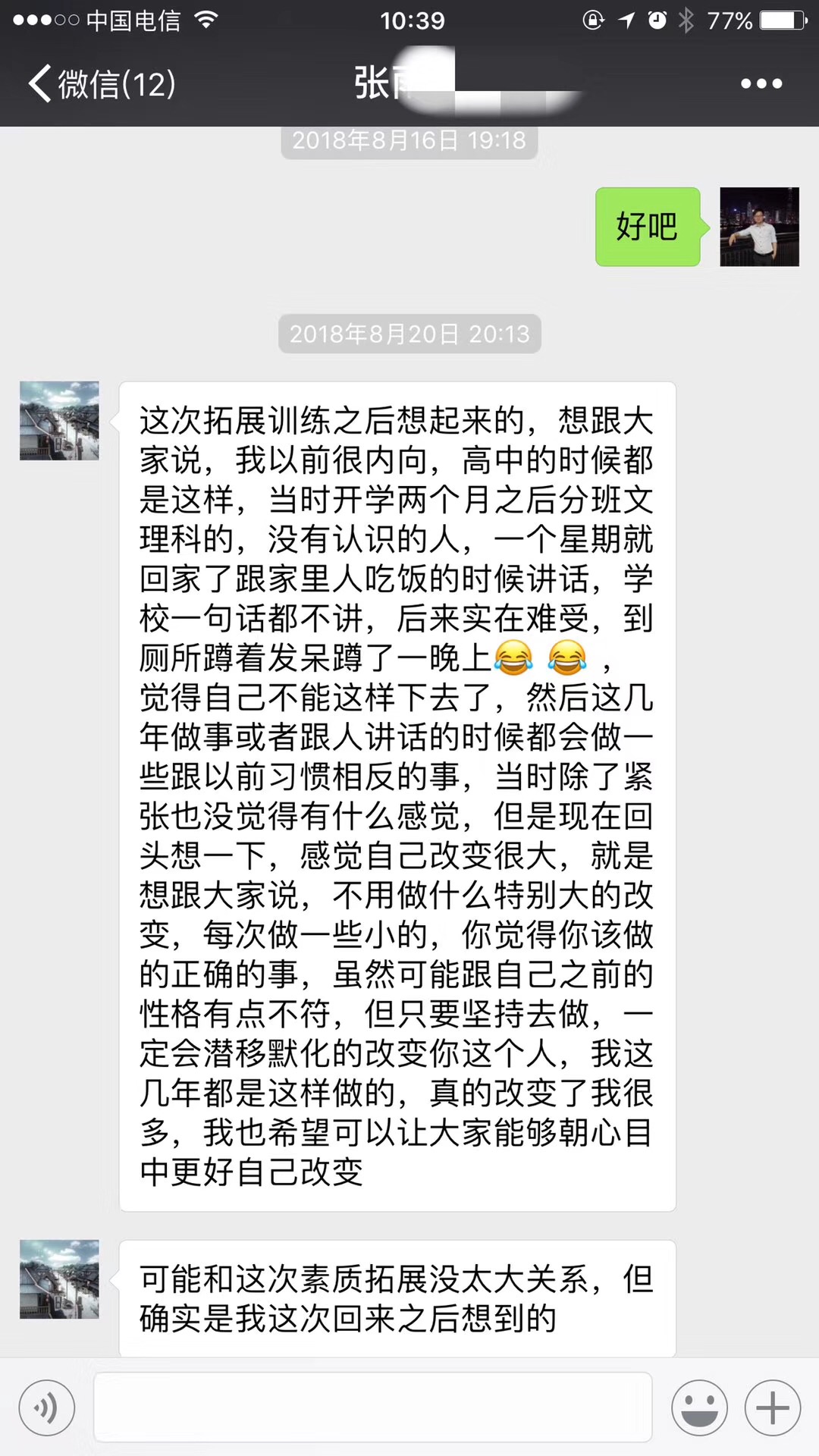Screen dimensions: 819x1456
Task: Open the emoji sticker panel
Action: point(698,1407)
